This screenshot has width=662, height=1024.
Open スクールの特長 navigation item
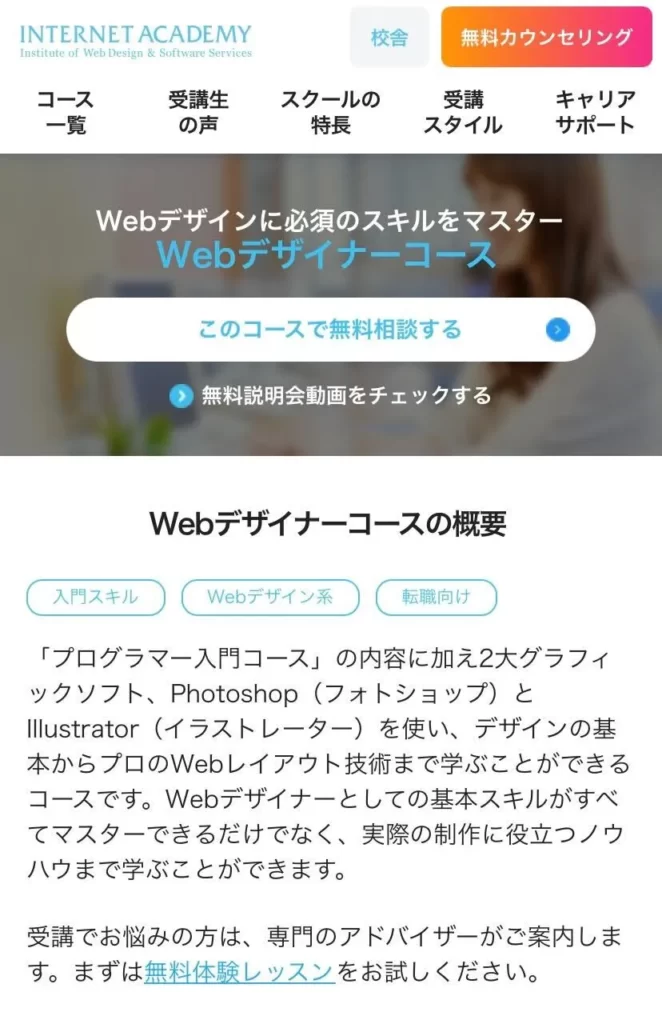pyautogui.click(x=330, y=112)
